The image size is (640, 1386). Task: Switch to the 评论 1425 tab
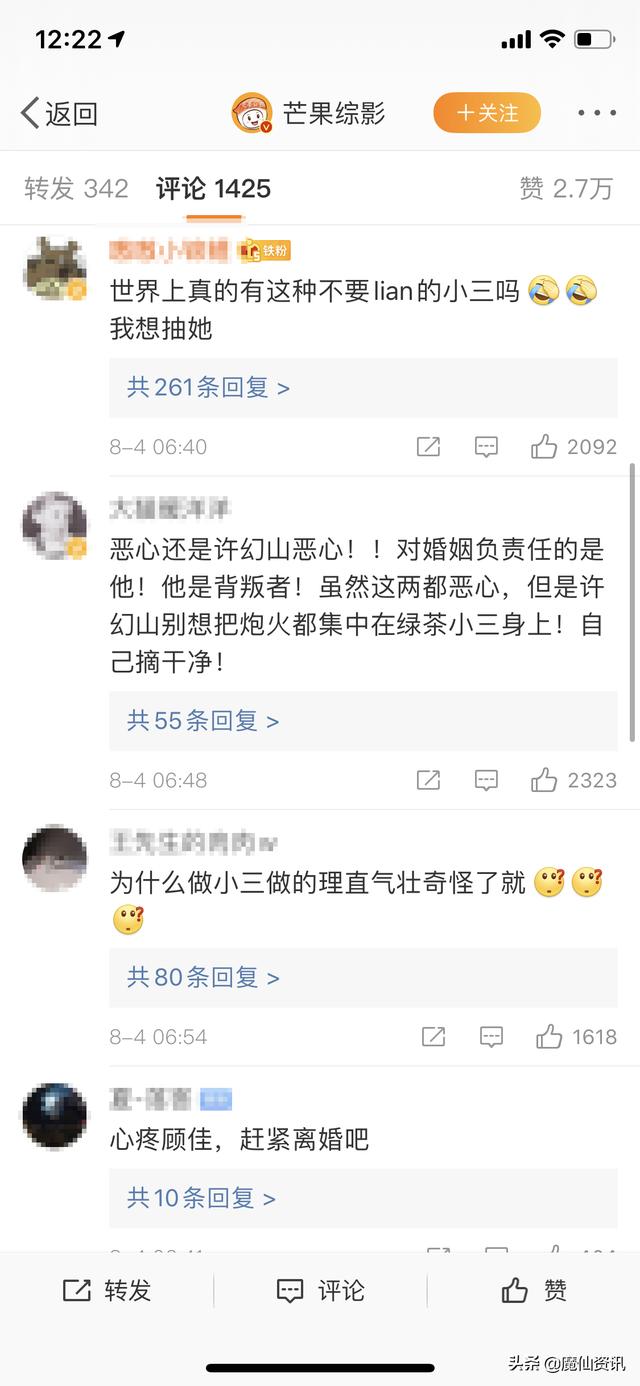pyautogui.click(x=213, y=189)
